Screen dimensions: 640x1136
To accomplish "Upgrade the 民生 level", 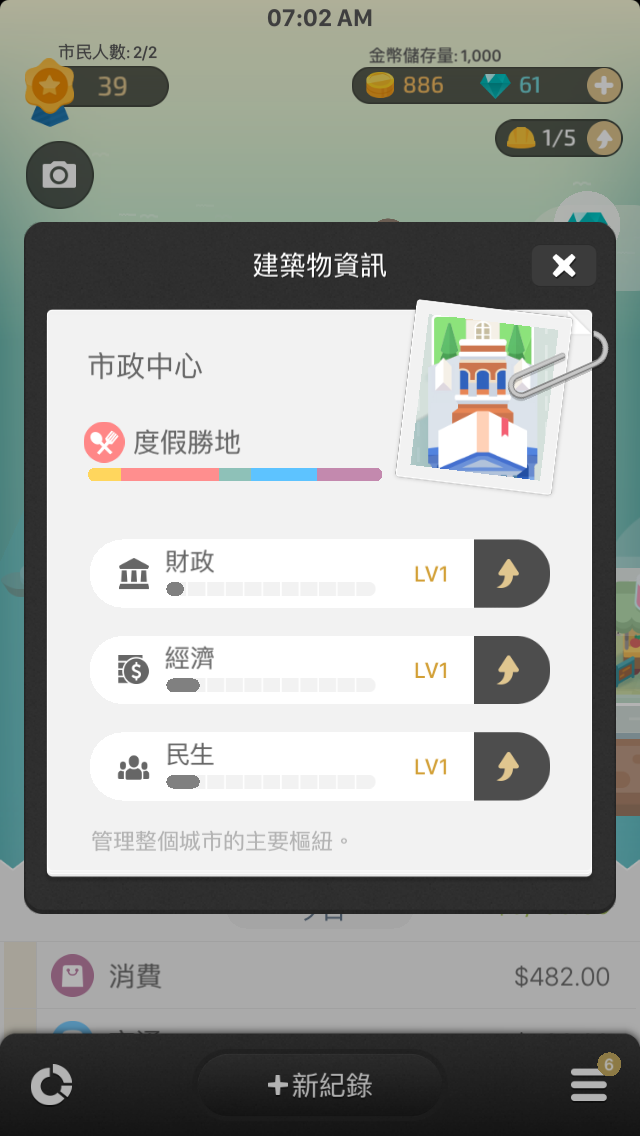I will click(x=512, y=767).
